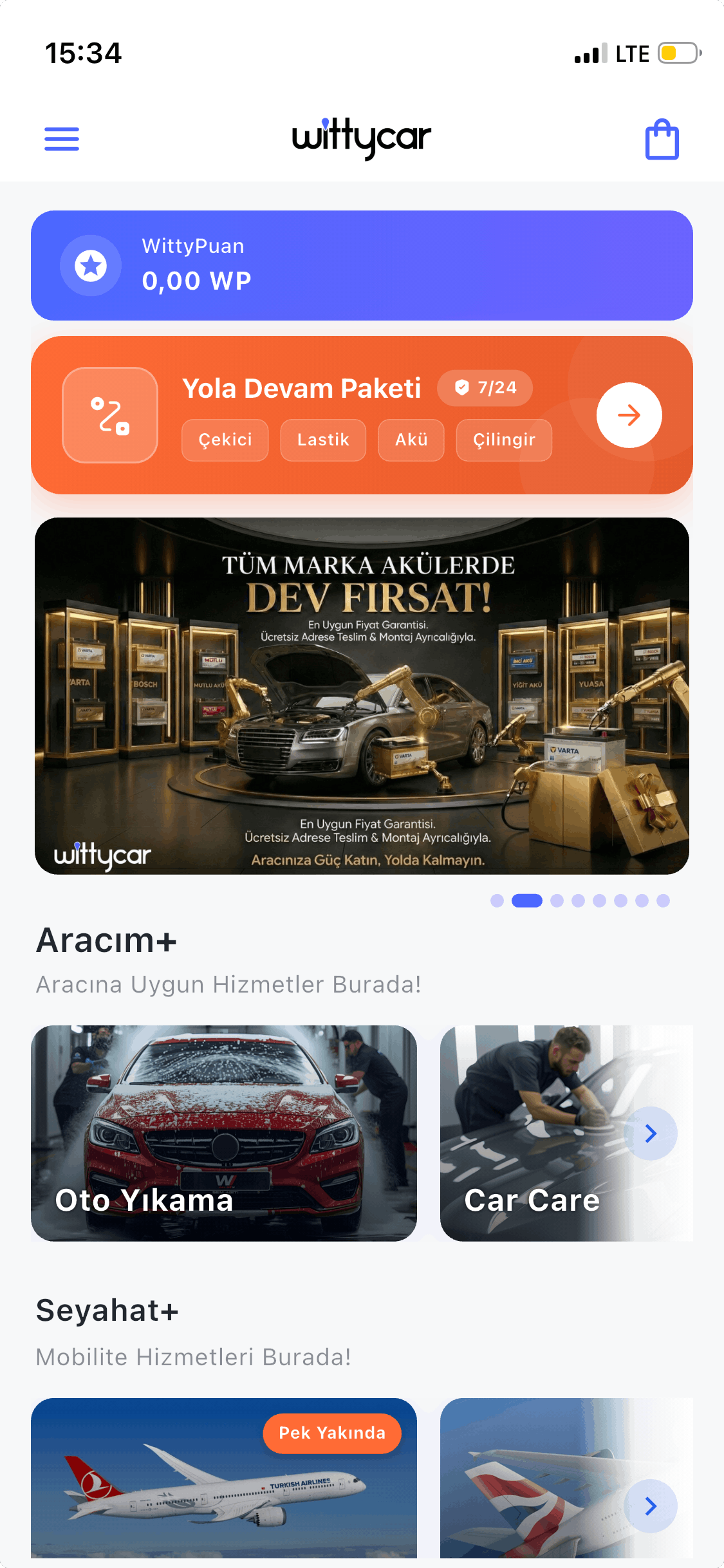Viewport: 724px width, 1568px height.
Task: Open the Turkish Airlines Pek Yakında card
Action: click(x=224, y=1480)
